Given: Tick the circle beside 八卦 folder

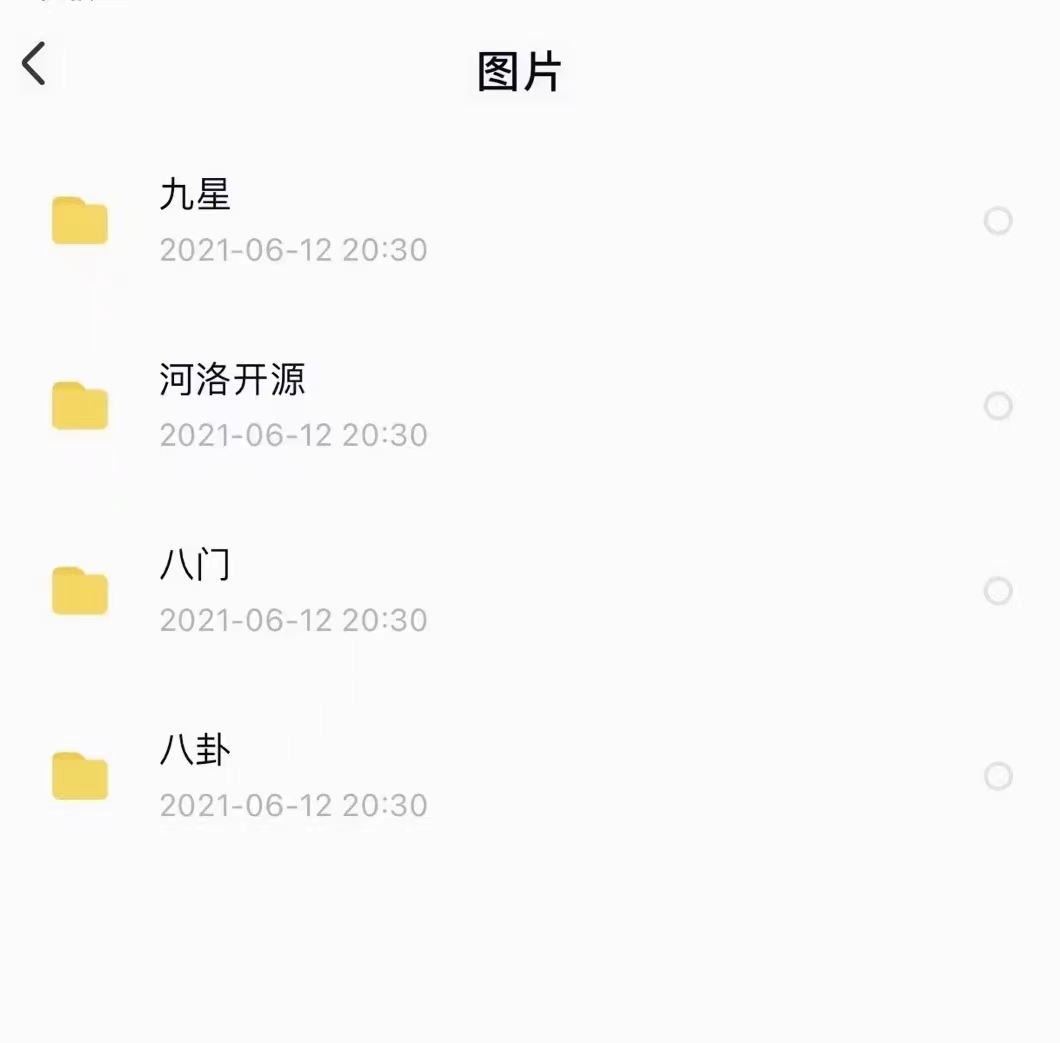Looking at the screenshot, I should pos(998,776).
